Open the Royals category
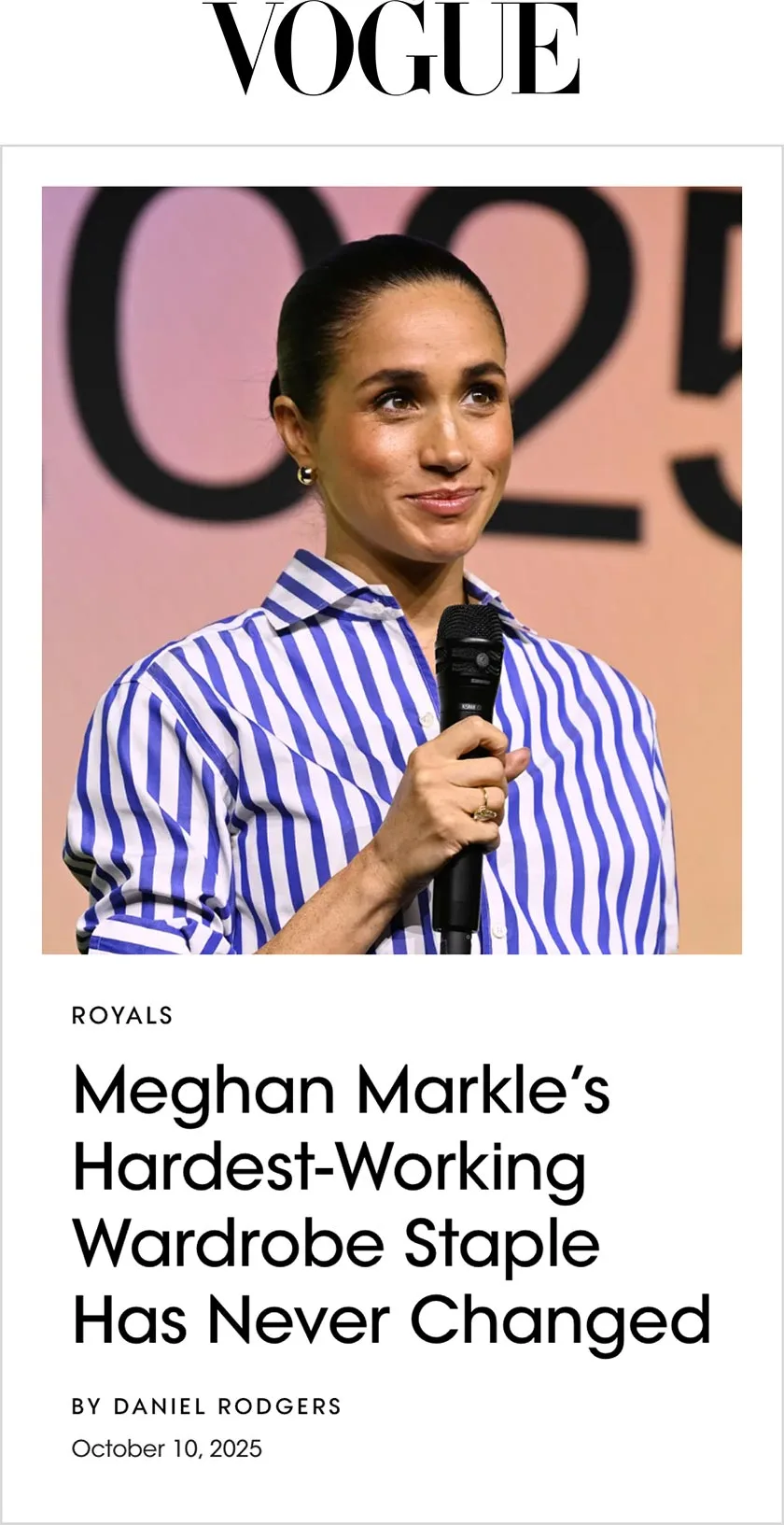This screenshot has width=784, height=1525. point(122,1016)
